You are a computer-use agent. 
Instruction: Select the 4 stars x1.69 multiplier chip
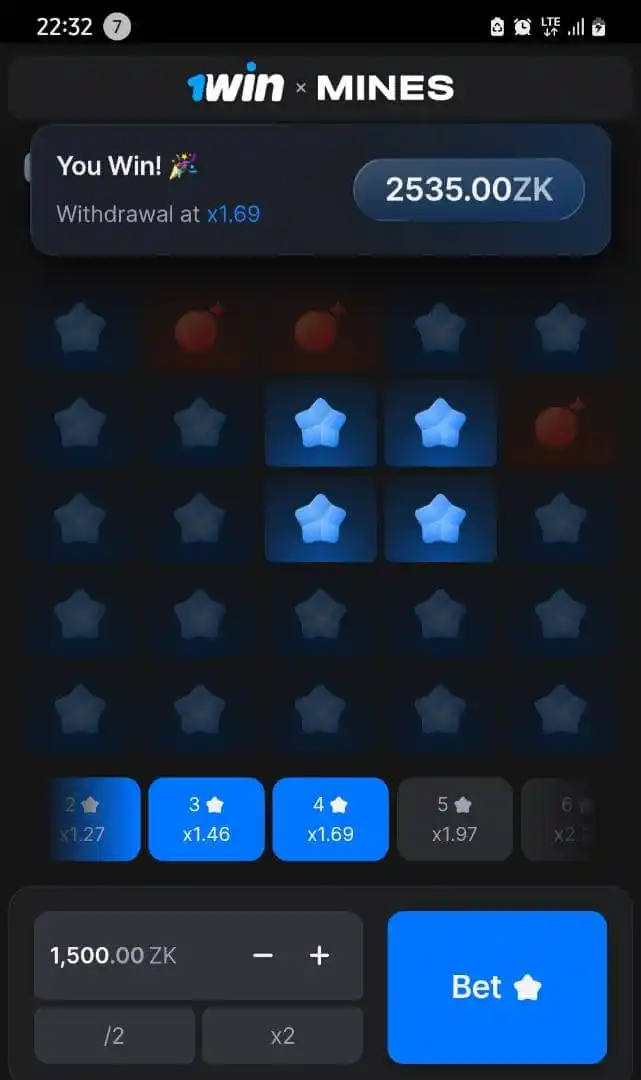coord(330,819)
